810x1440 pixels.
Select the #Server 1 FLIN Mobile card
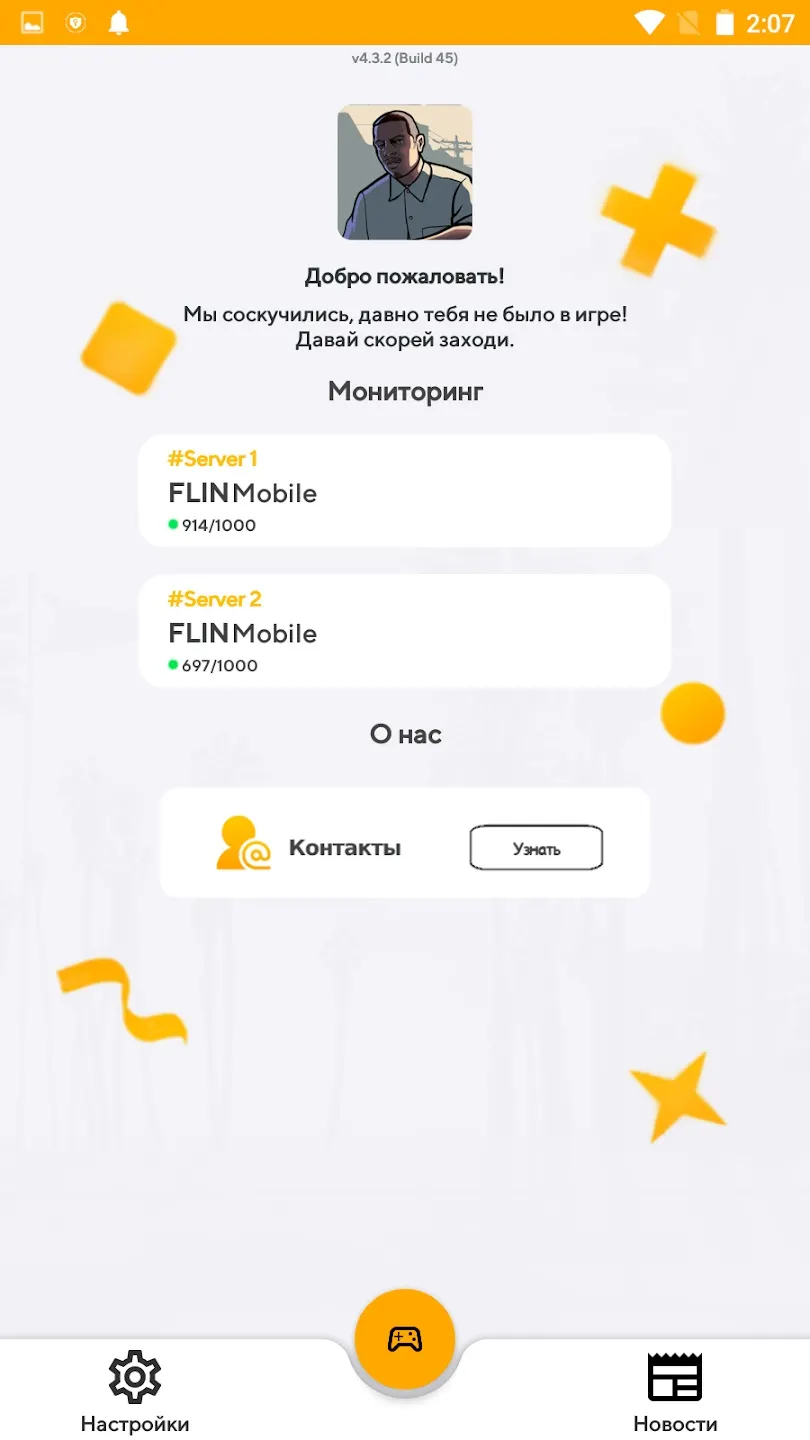405,490
